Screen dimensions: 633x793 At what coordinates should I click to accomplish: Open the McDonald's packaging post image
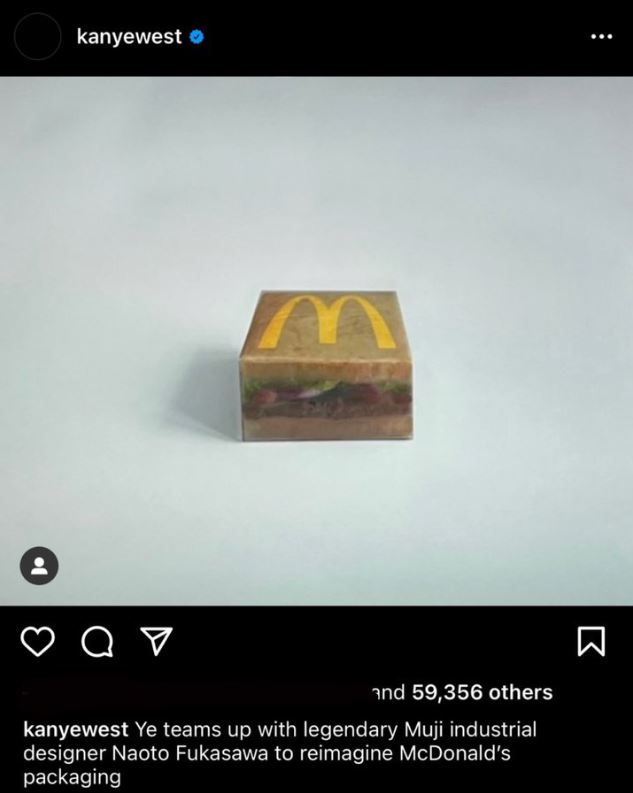coord(316,340)
